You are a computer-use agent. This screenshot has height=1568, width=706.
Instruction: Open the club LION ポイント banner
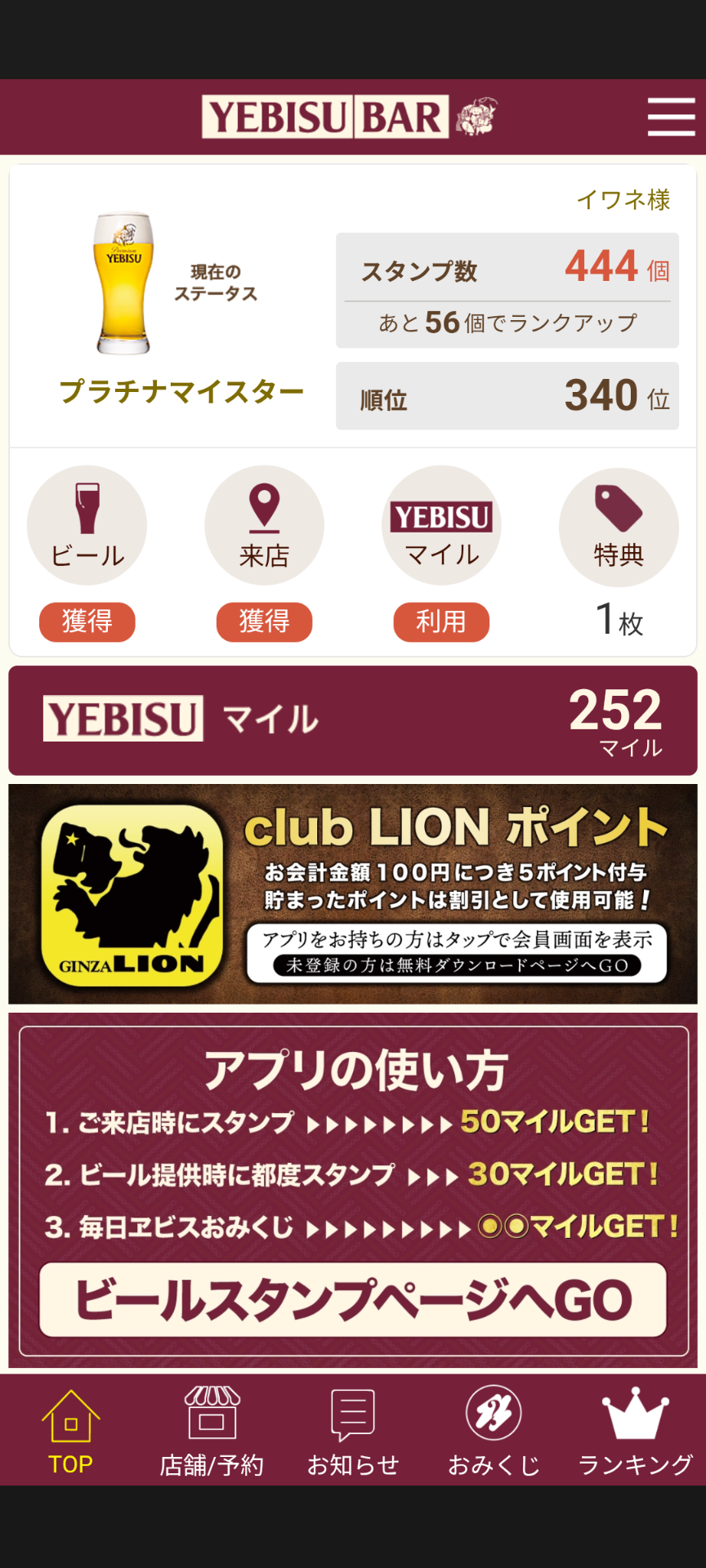click(353, 894)
